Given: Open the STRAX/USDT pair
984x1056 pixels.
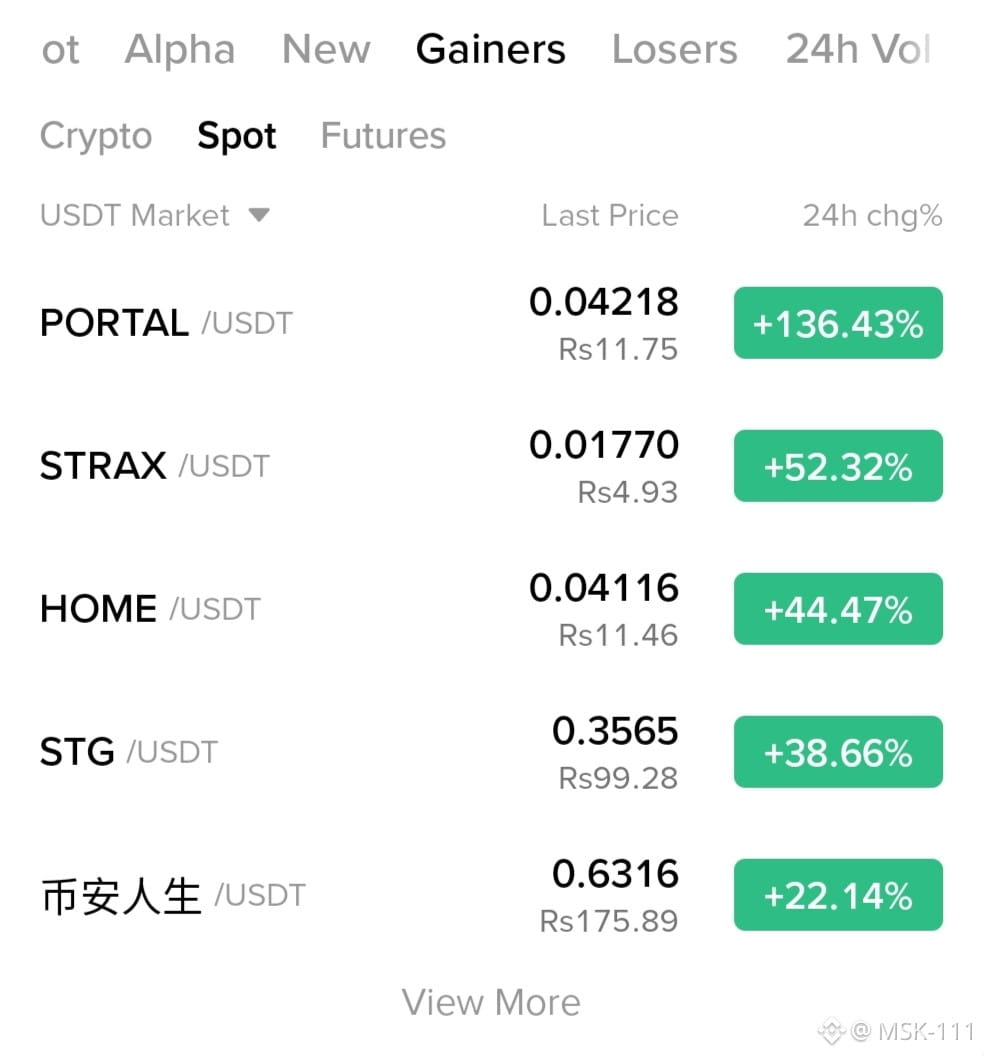Looking at the screenshot, I should click(492, 466).
